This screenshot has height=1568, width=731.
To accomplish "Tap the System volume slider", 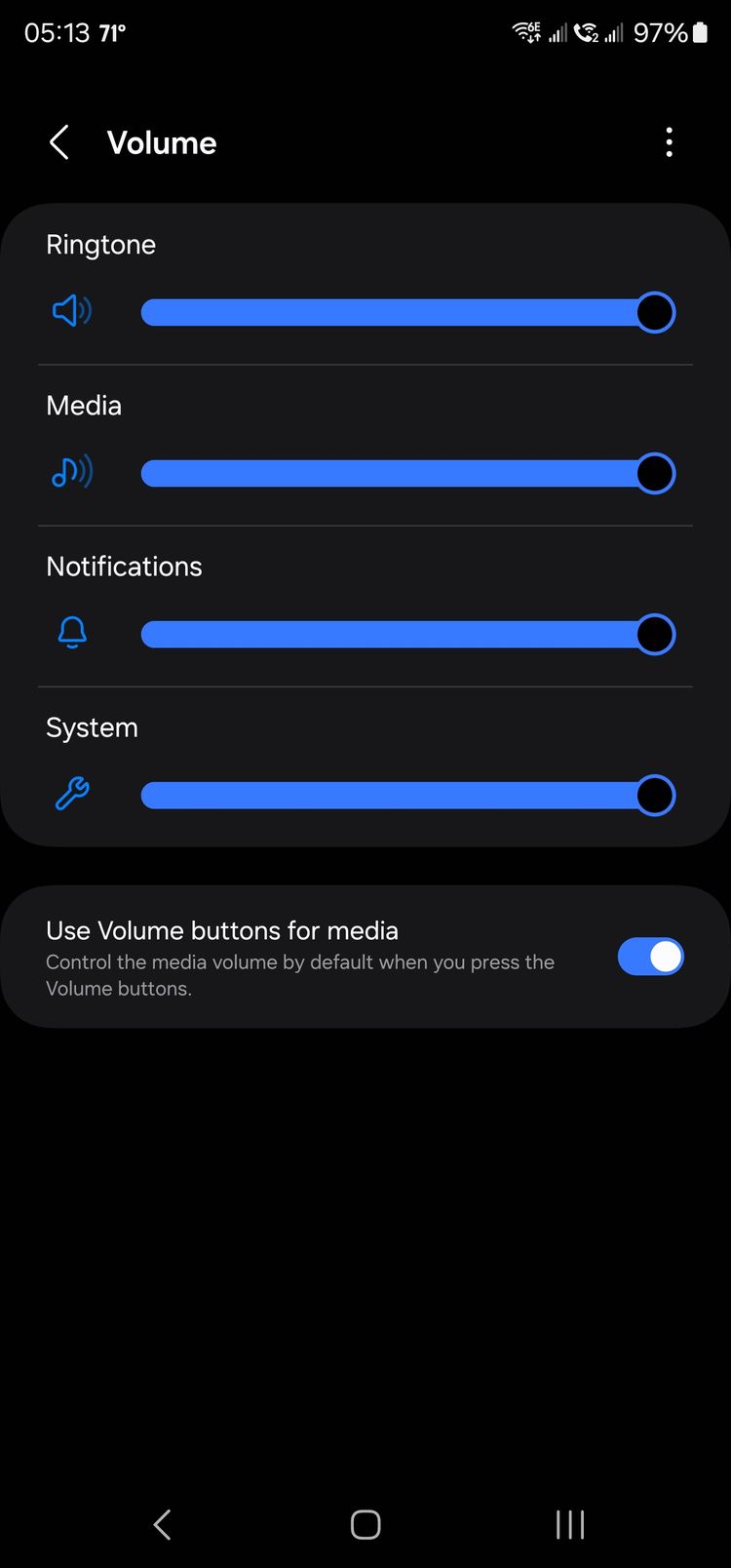I will click(407, 795).
